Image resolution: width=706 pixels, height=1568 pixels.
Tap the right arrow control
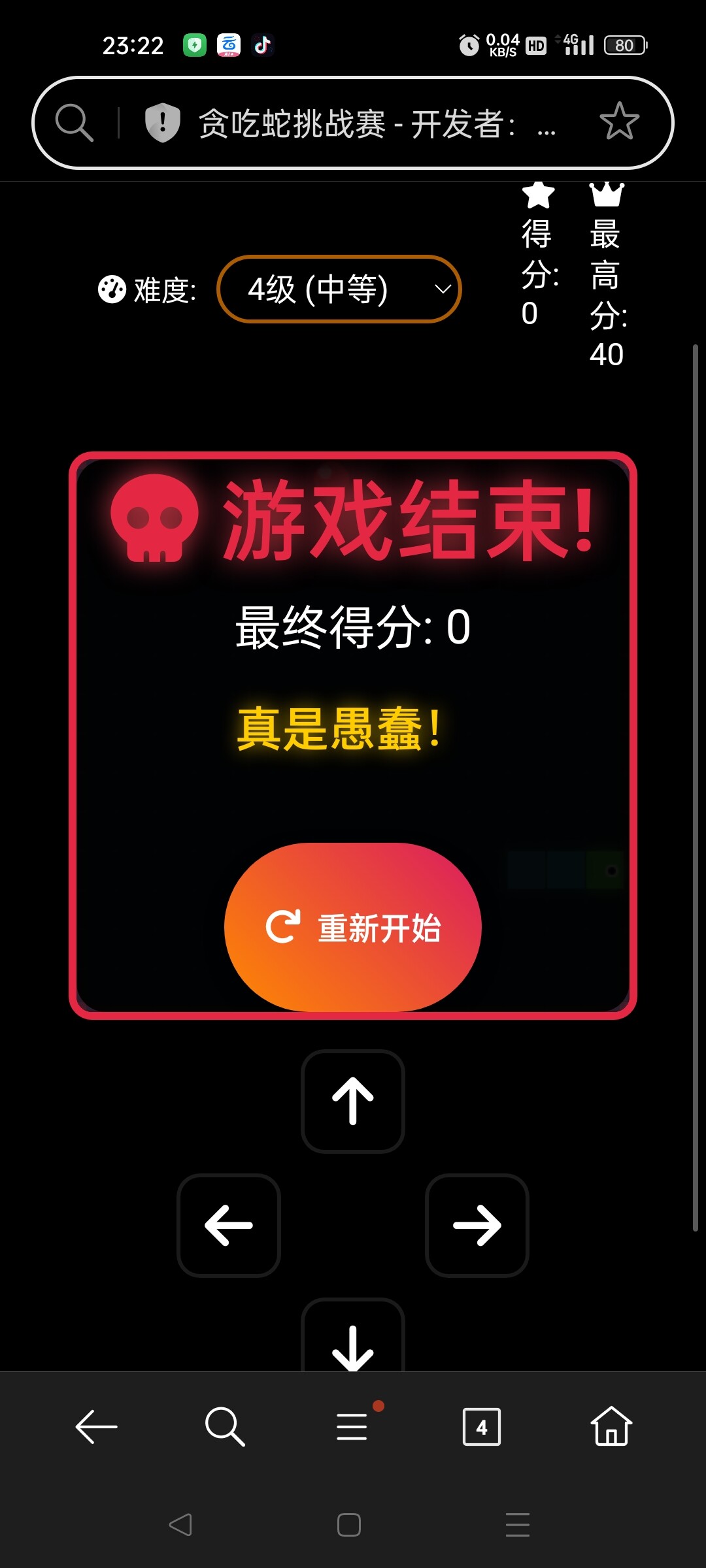[477, 1225]
